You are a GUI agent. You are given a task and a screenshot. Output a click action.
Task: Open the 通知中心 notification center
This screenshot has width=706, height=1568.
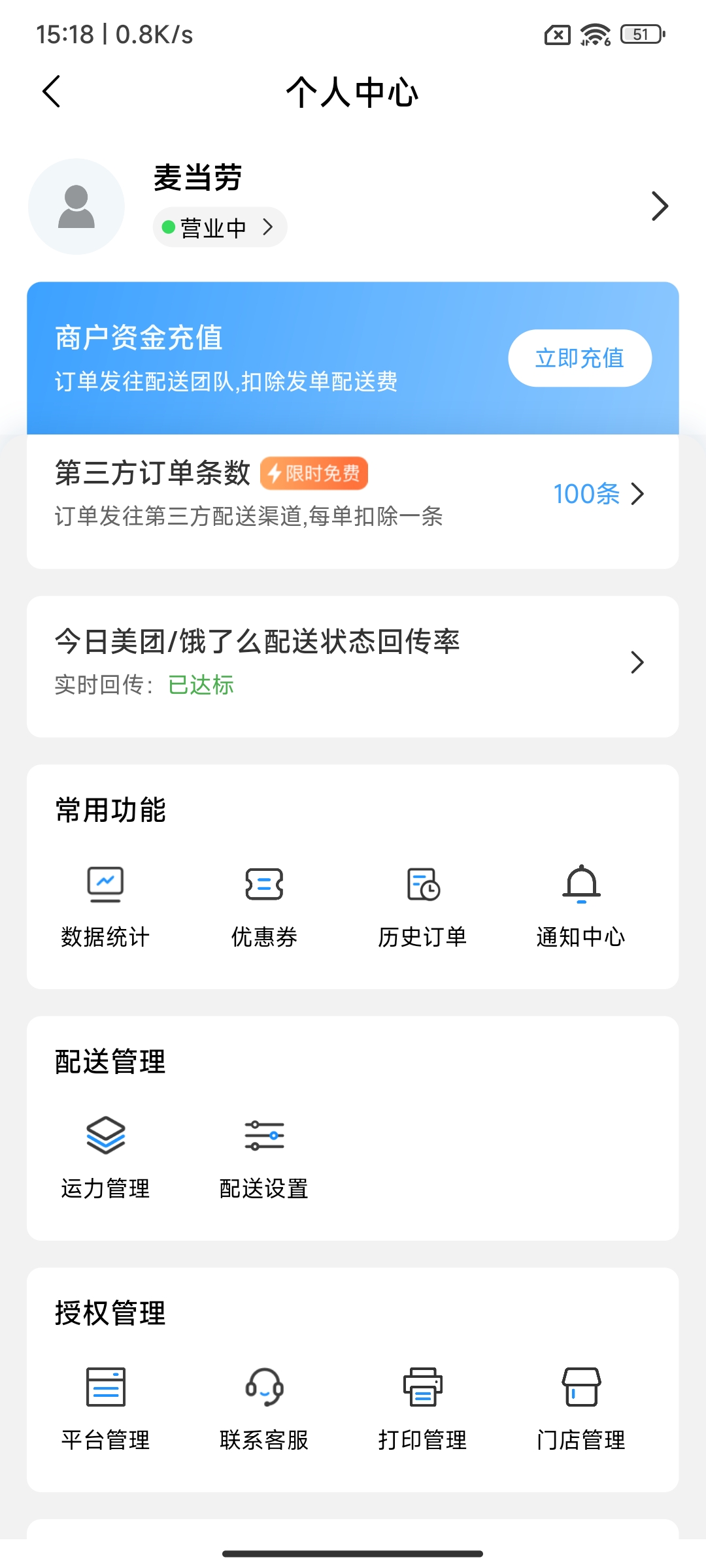580,908
